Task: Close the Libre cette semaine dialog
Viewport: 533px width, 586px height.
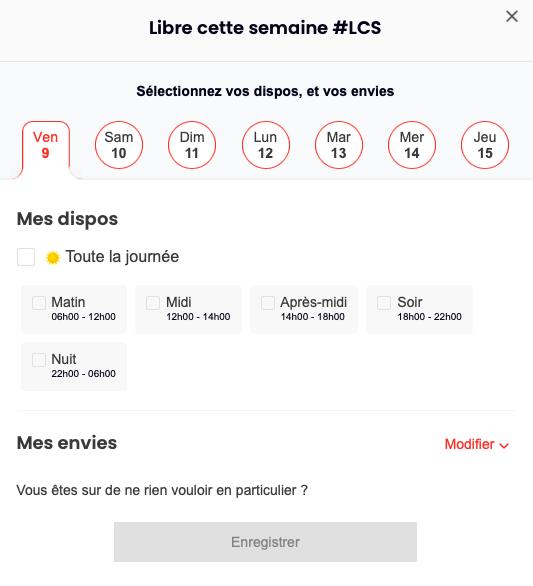Action: 512,16
